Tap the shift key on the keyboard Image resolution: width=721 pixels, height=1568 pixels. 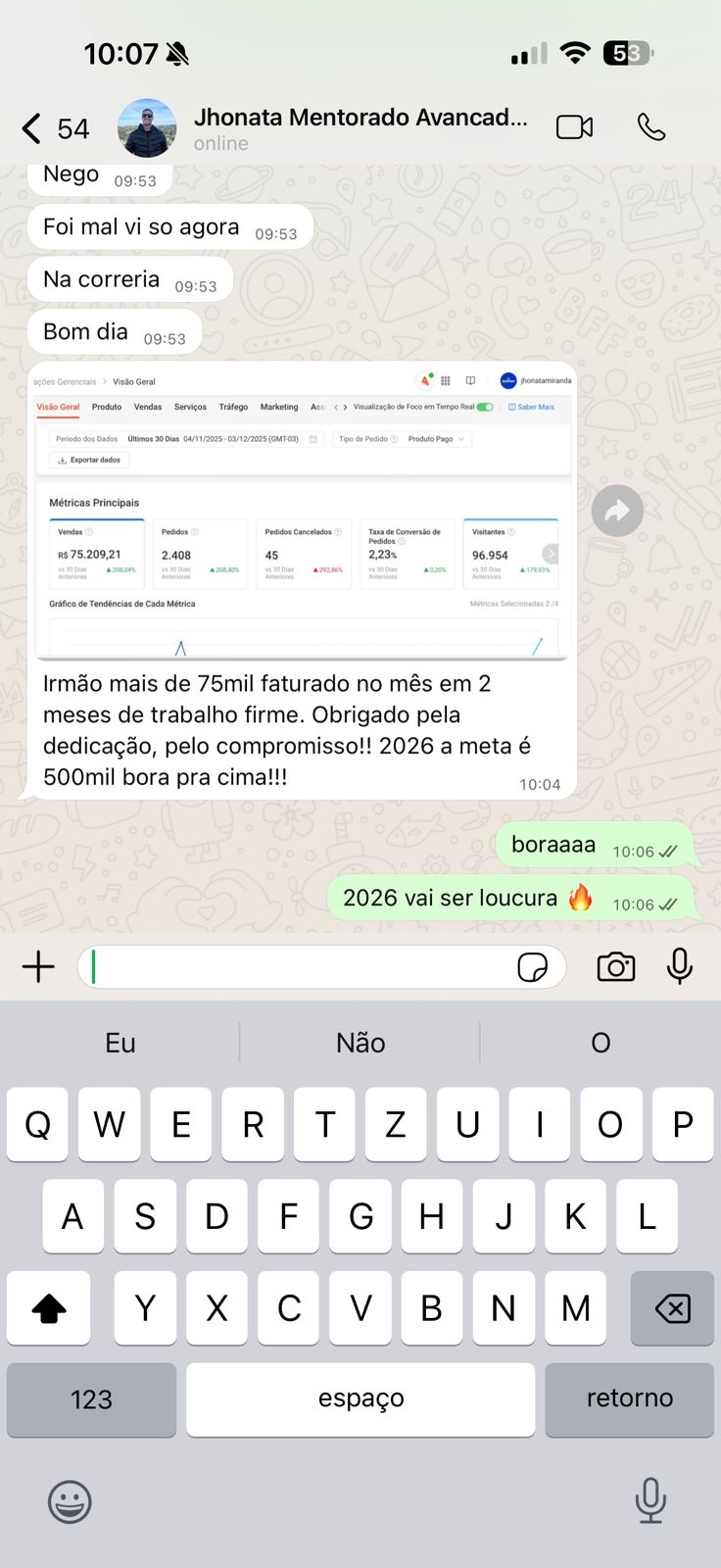[48, 1307]
